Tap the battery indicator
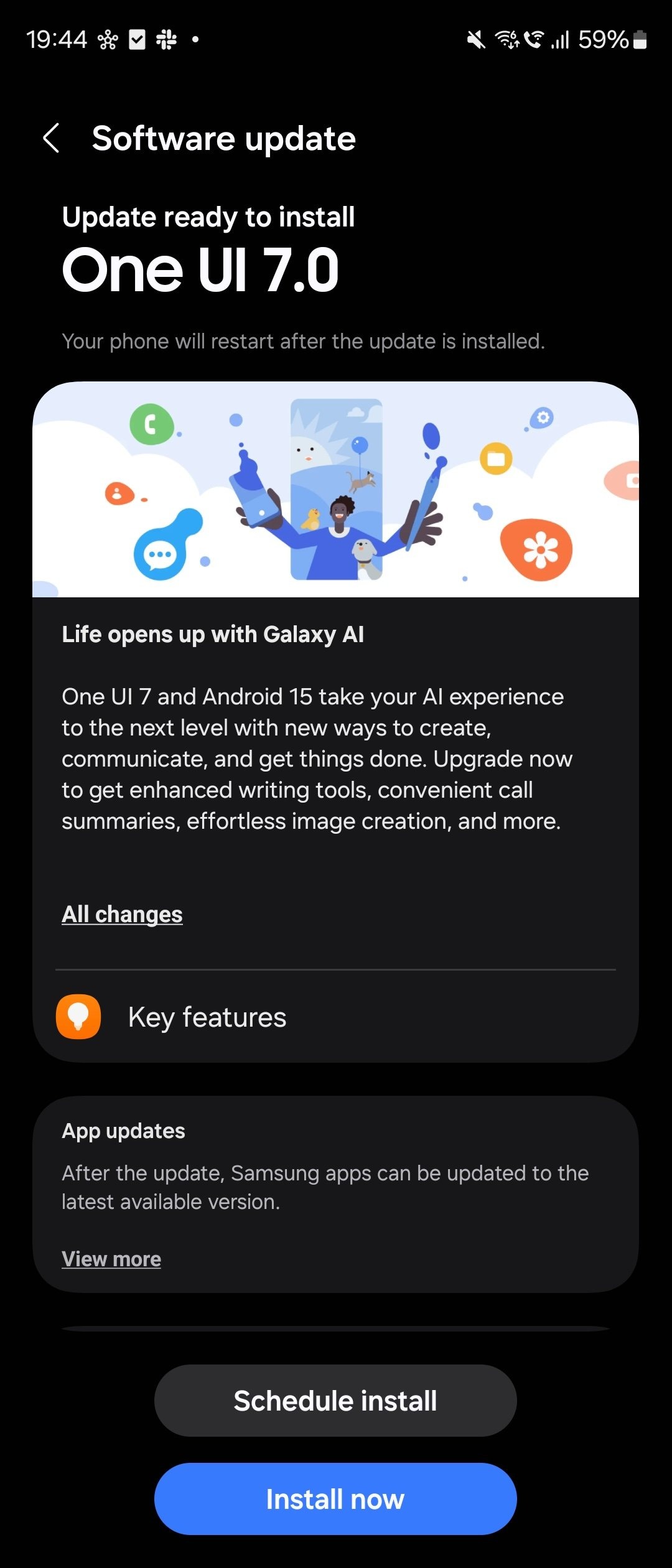The height and width of the screenshot is (1568, 672). pos(637,39)
